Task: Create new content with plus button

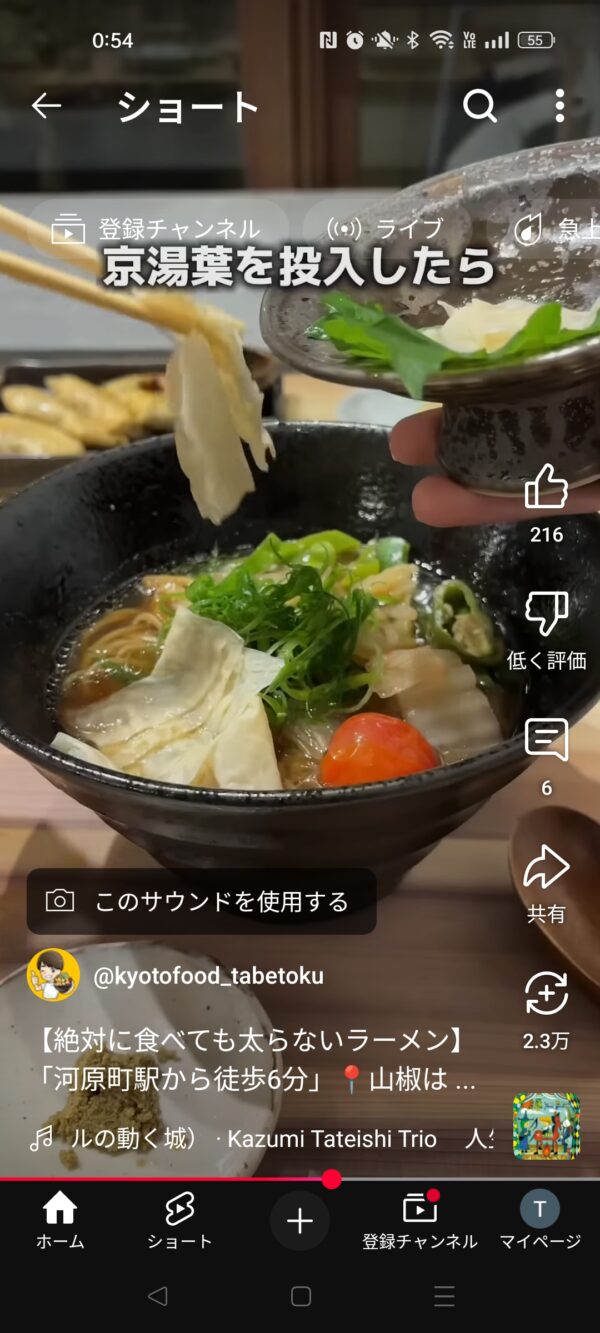Action: point(300,1221)
